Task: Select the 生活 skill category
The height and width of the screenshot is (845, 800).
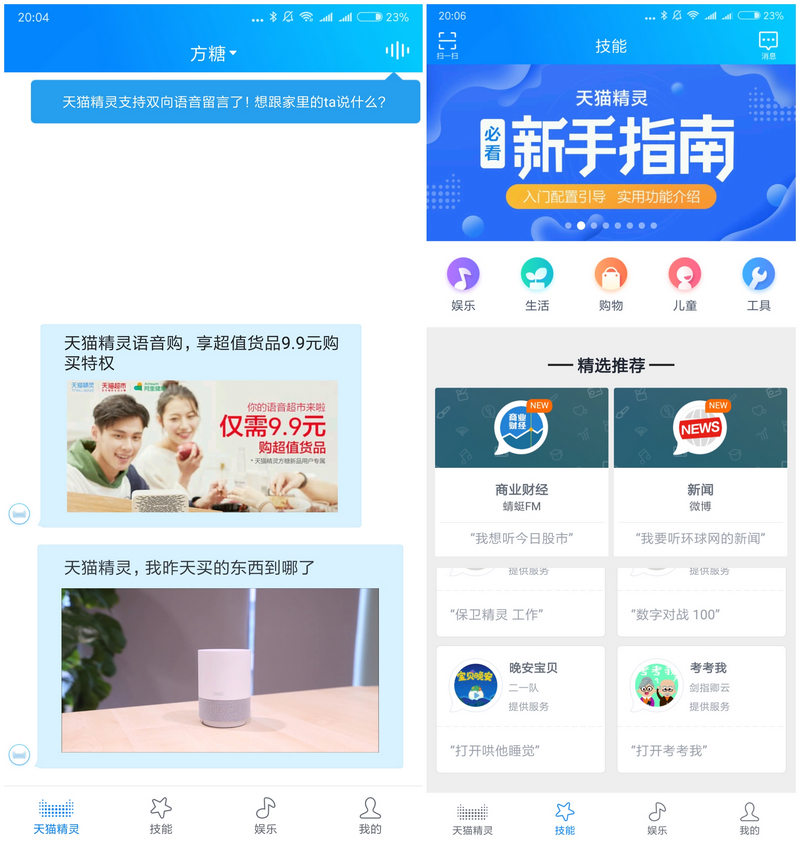Action: [537, 284]
